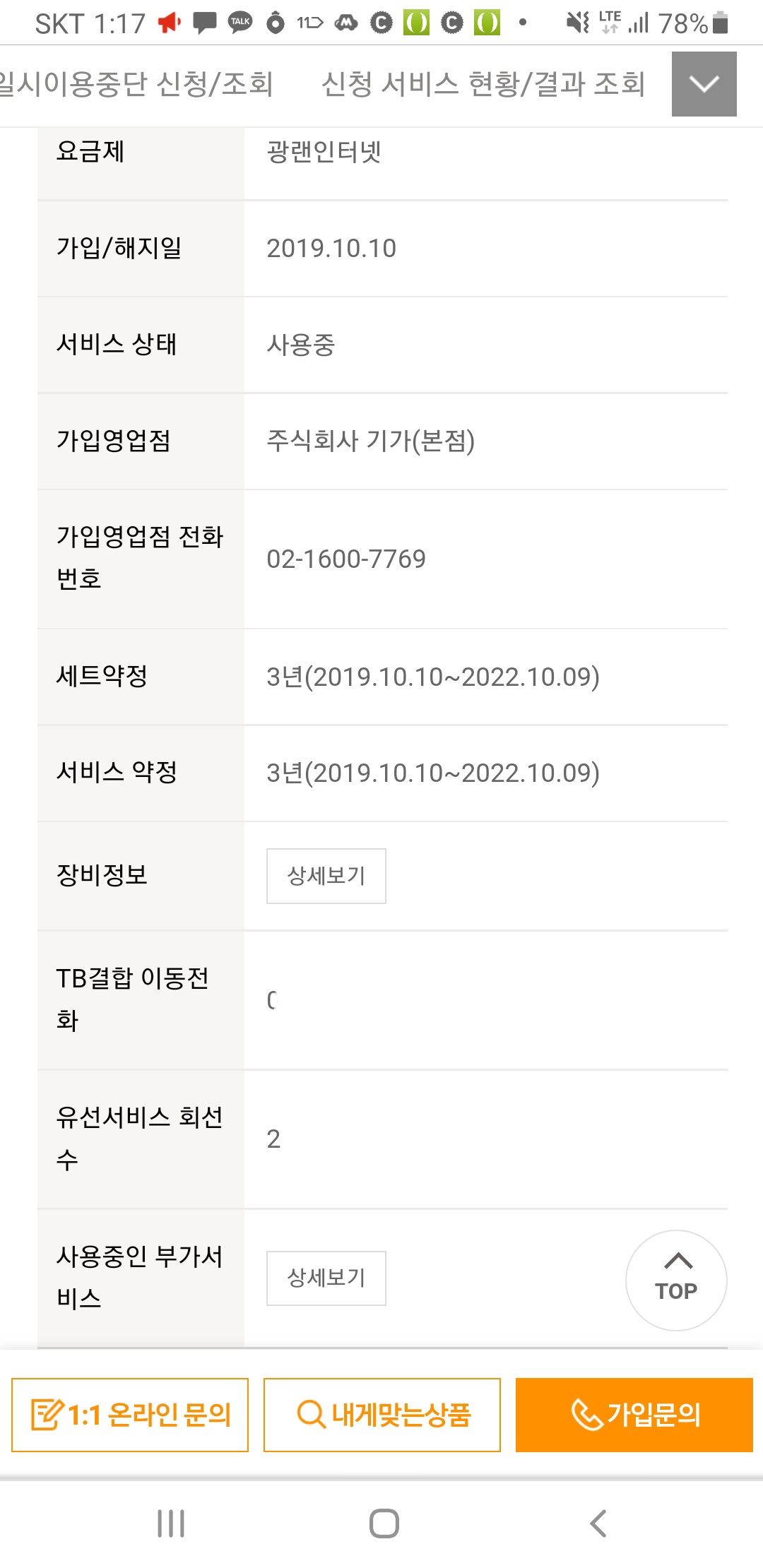The height and width of the screenshot is (1568, 763).
Task: Jump to top with TOP button
Action: [x=676, y=1280]
